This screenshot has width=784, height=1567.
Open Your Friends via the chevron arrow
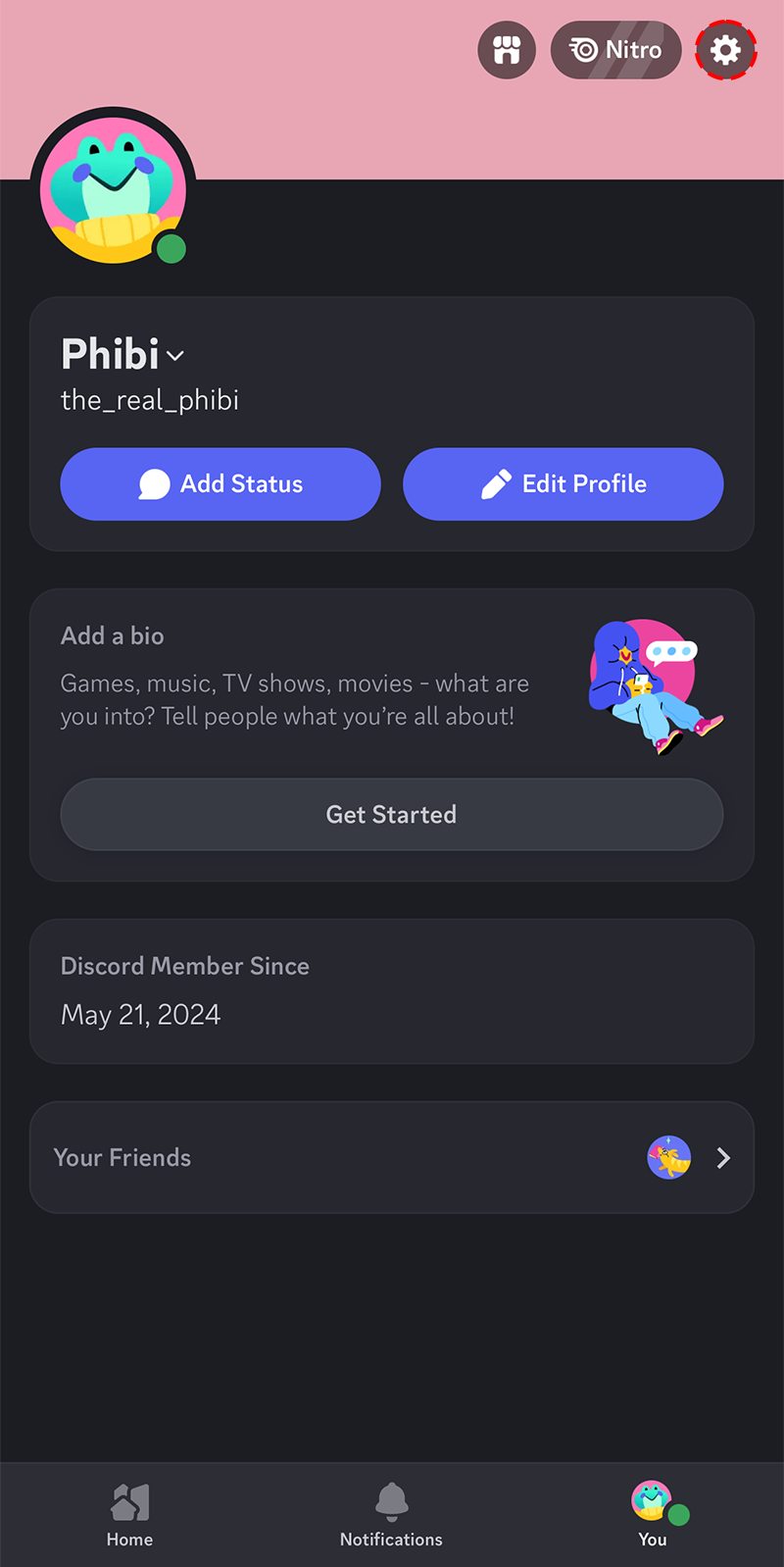pos(723,1158)
